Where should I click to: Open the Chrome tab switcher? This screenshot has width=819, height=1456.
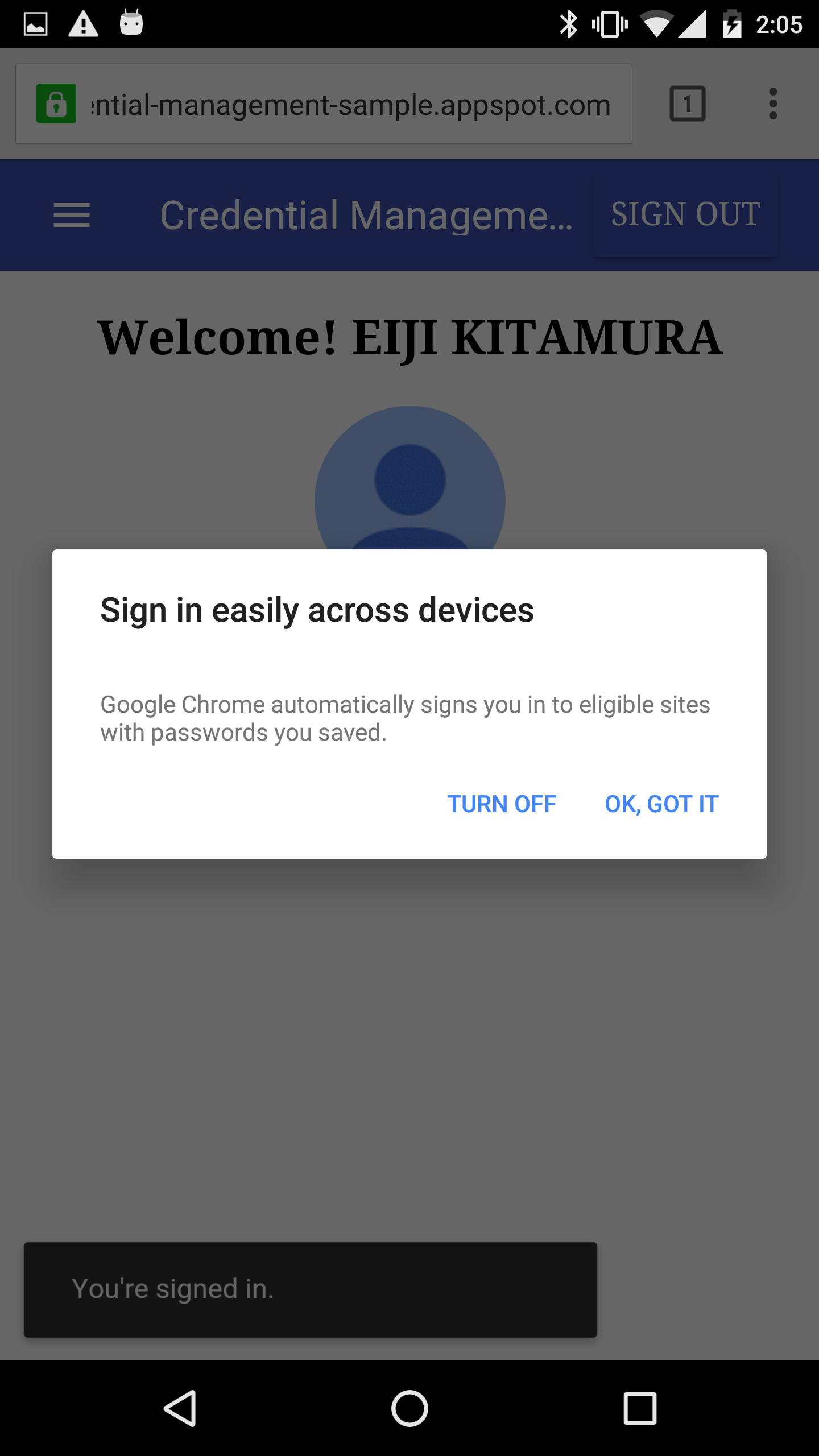[687, 104]
